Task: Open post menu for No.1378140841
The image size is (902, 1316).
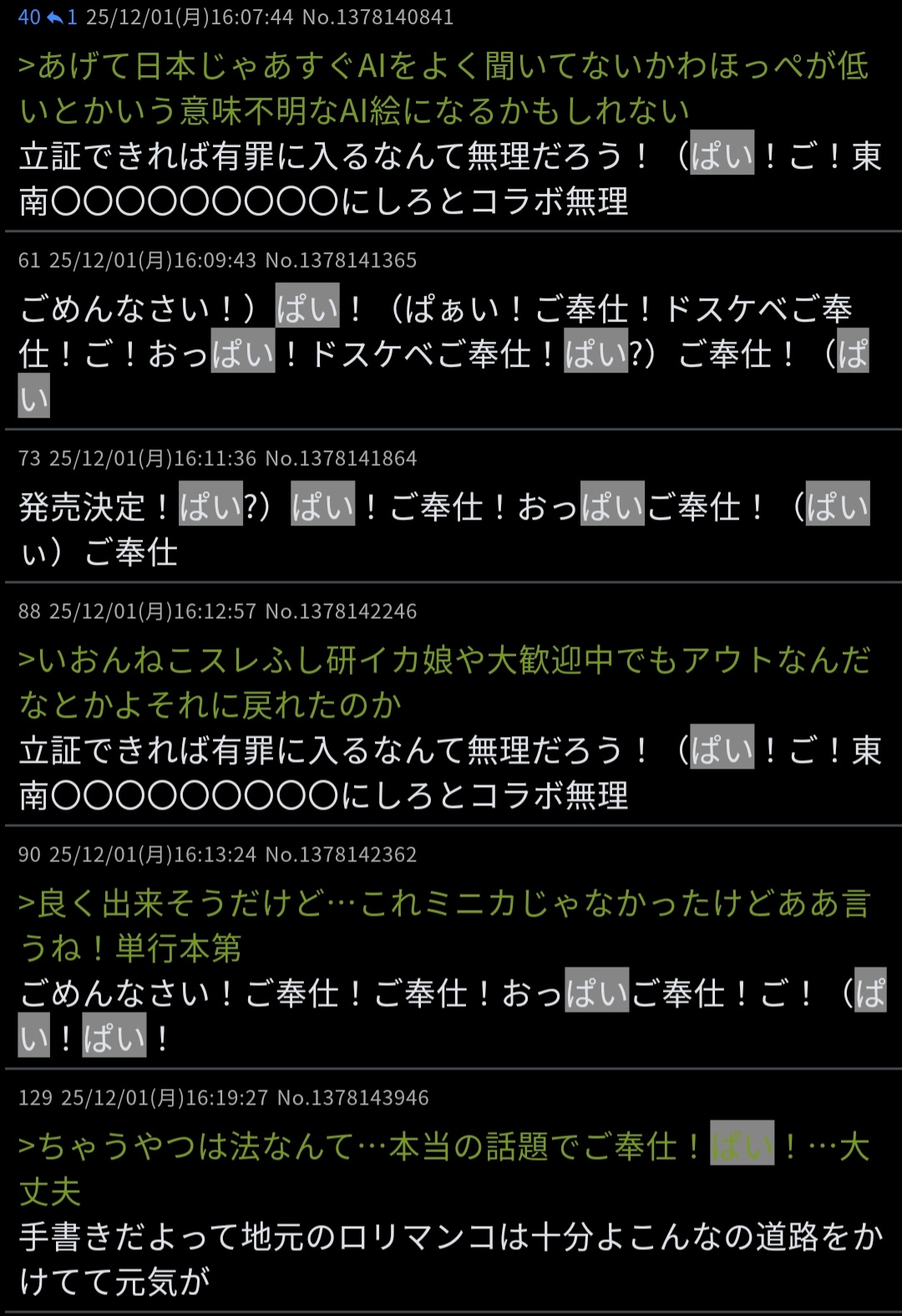Action: point(378,18)
